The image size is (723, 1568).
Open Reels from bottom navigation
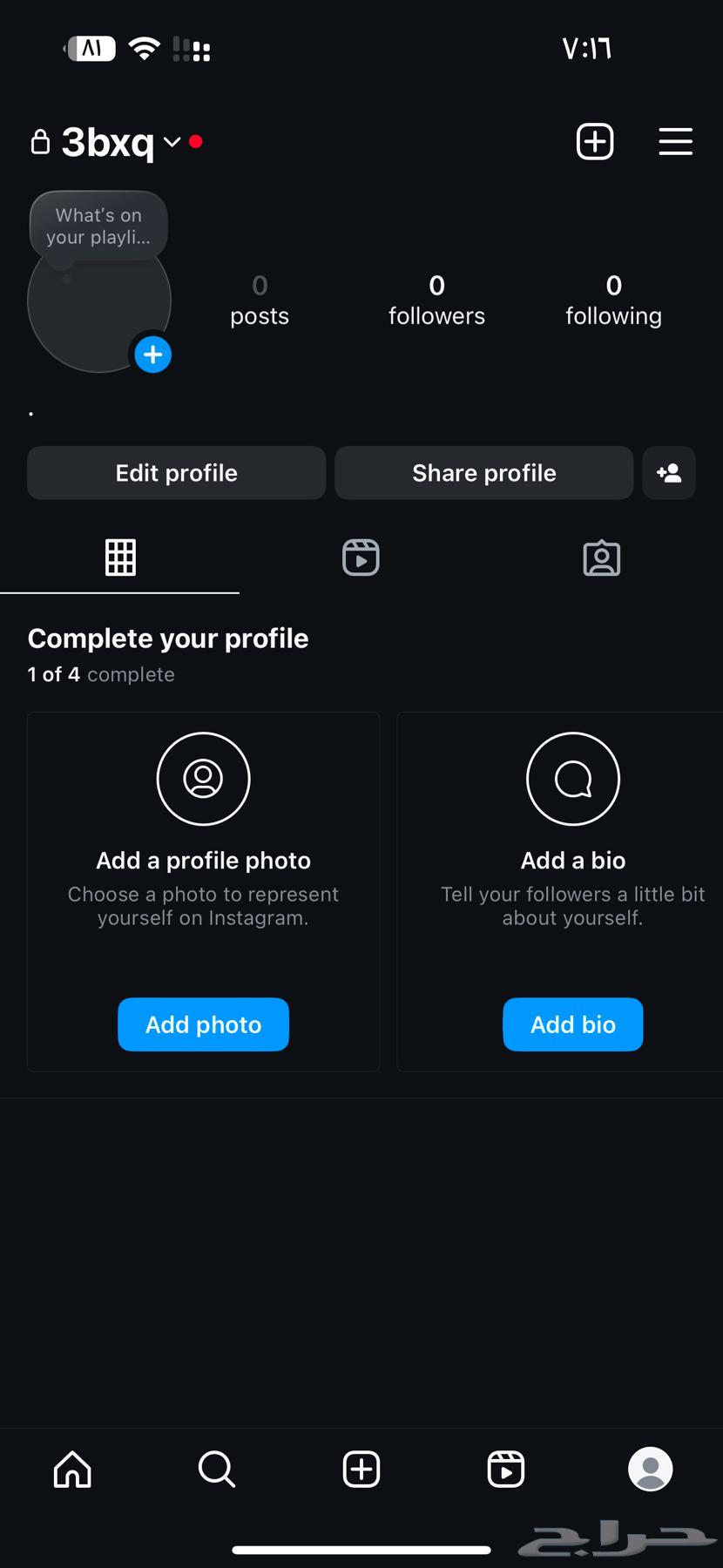[x=505, y=1470]
